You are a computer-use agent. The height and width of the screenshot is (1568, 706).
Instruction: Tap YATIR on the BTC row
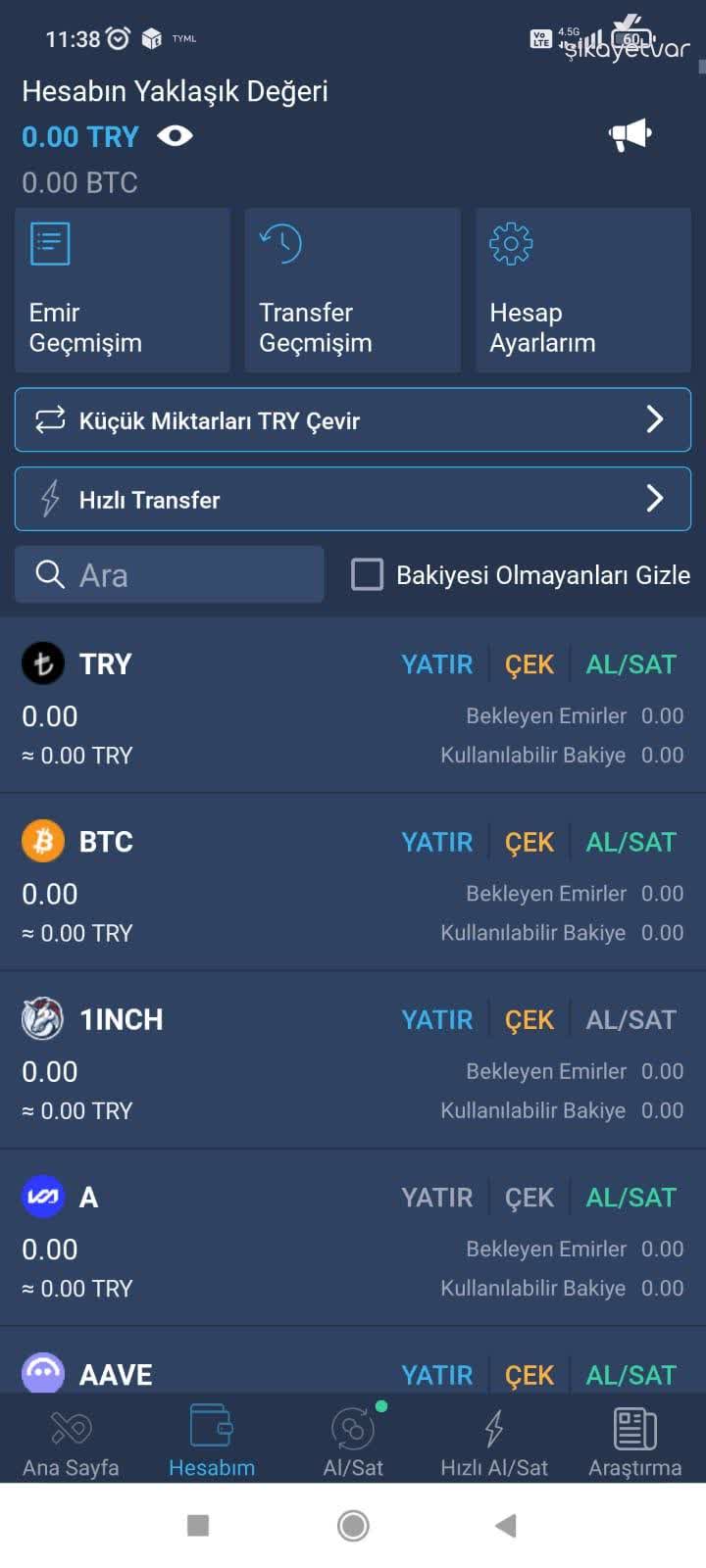[x=436, y=841]
